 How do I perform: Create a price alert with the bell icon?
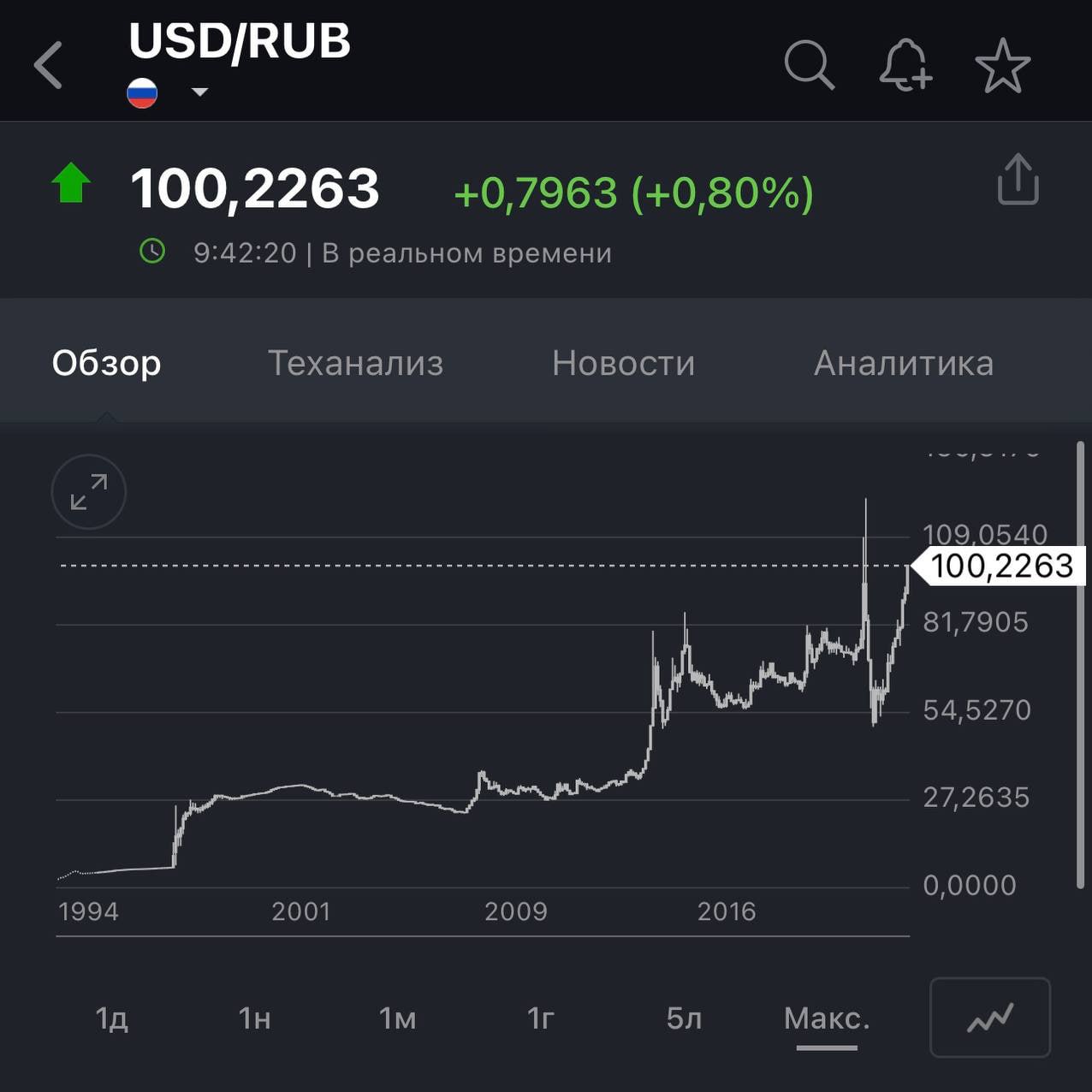point(905,65)
